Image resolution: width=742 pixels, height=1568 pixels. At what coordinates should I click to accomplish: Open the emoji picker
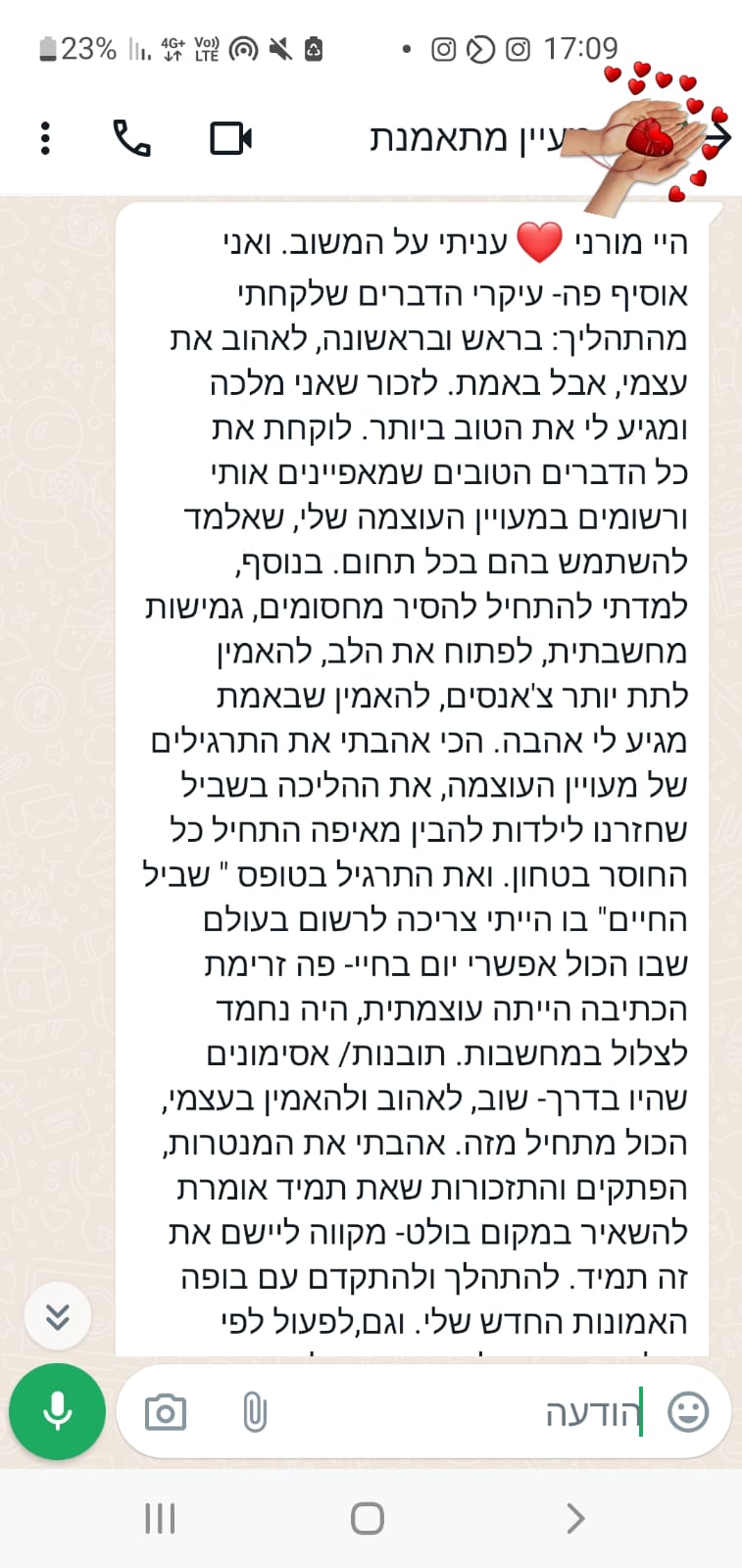pos(688,1412)
